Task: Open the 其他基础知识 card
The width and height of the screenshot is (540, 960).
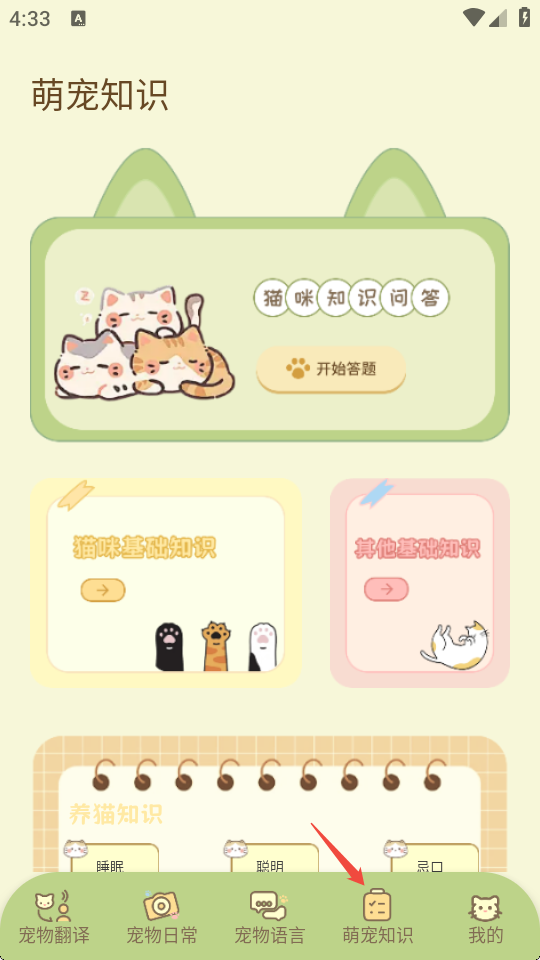Action: (419, 583)
